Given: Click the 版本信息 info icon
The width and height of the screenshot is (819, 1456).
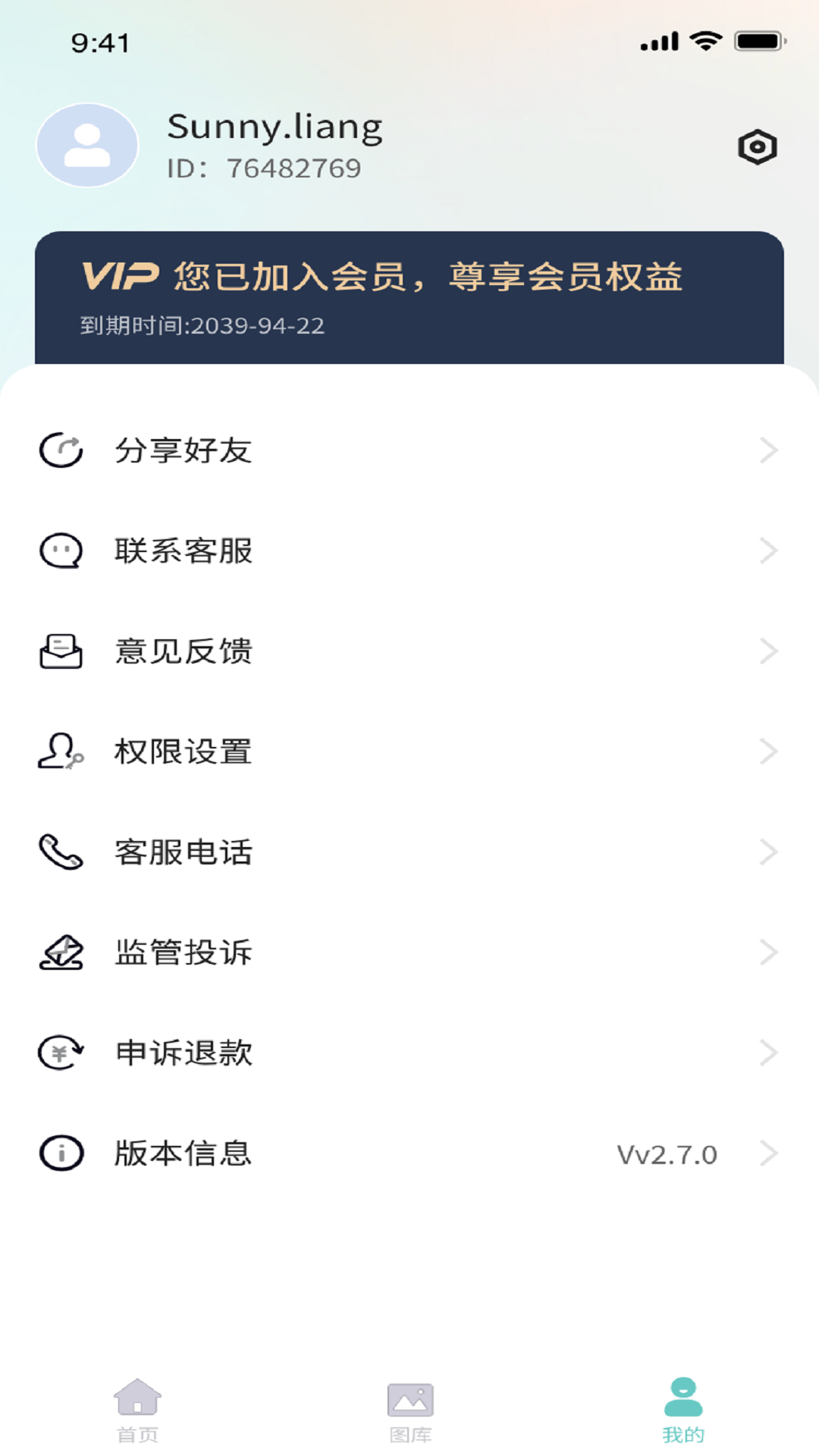Looking at the screenshot, I should (61, 1153).
